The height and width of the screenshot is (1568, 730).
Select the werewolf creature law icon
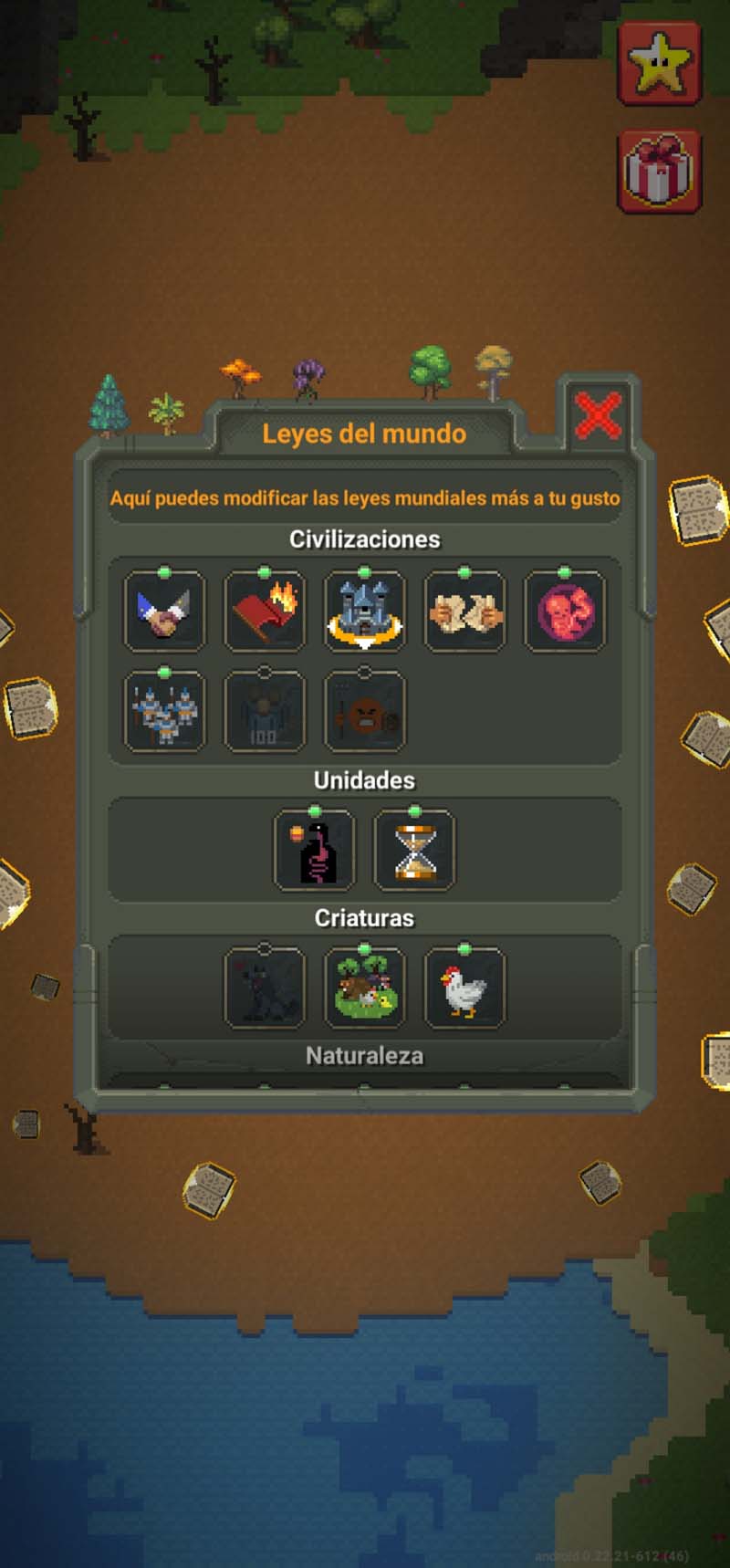tap(265, 988)
